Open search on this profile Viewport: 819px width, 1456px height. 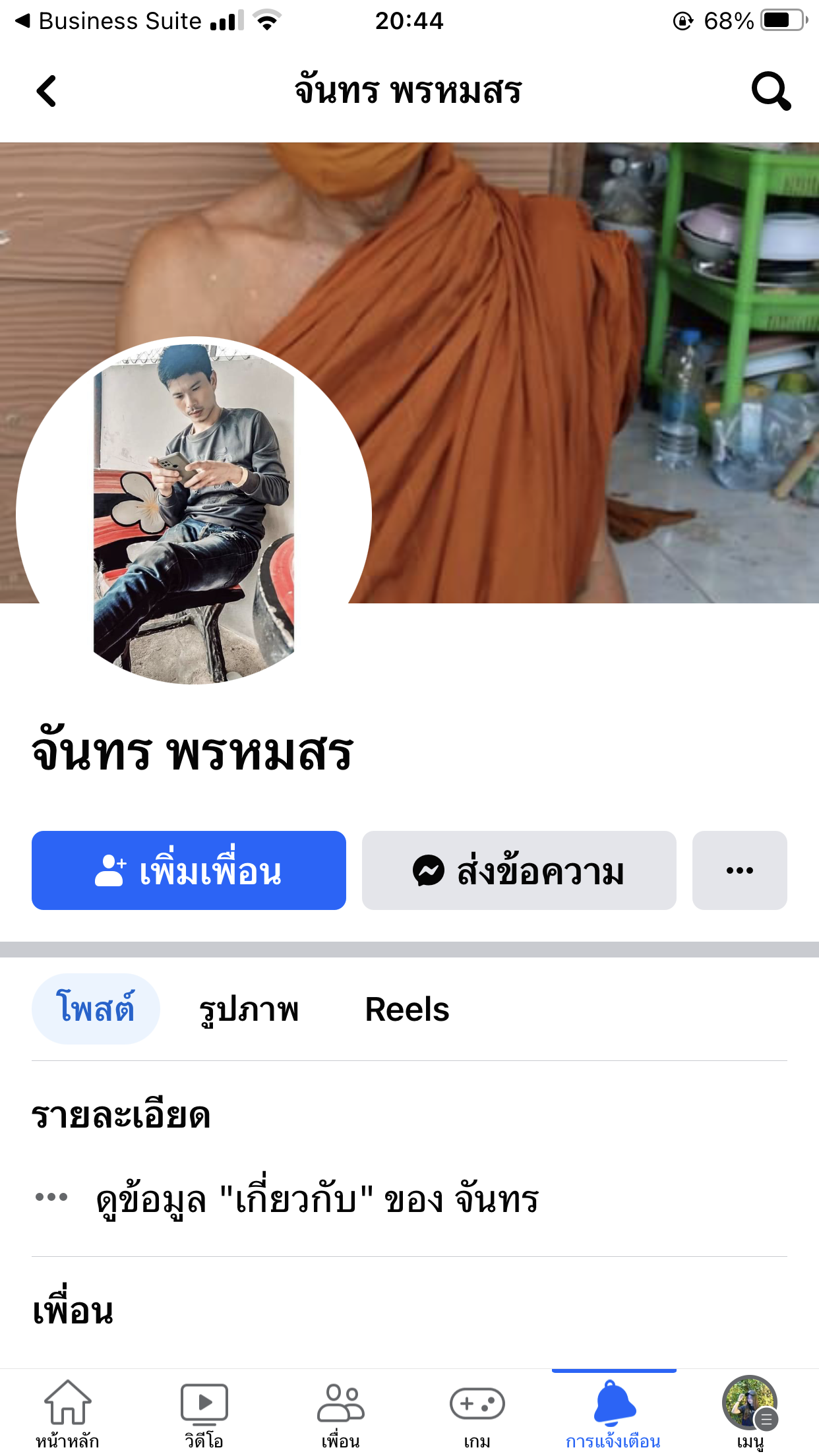click(770, 91)
